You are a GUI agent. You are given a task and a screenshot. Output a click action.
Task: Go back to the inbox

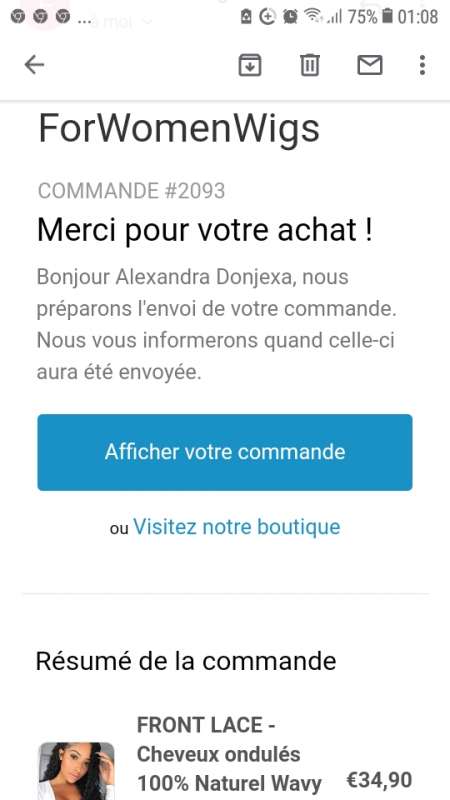tap(34, 65)
